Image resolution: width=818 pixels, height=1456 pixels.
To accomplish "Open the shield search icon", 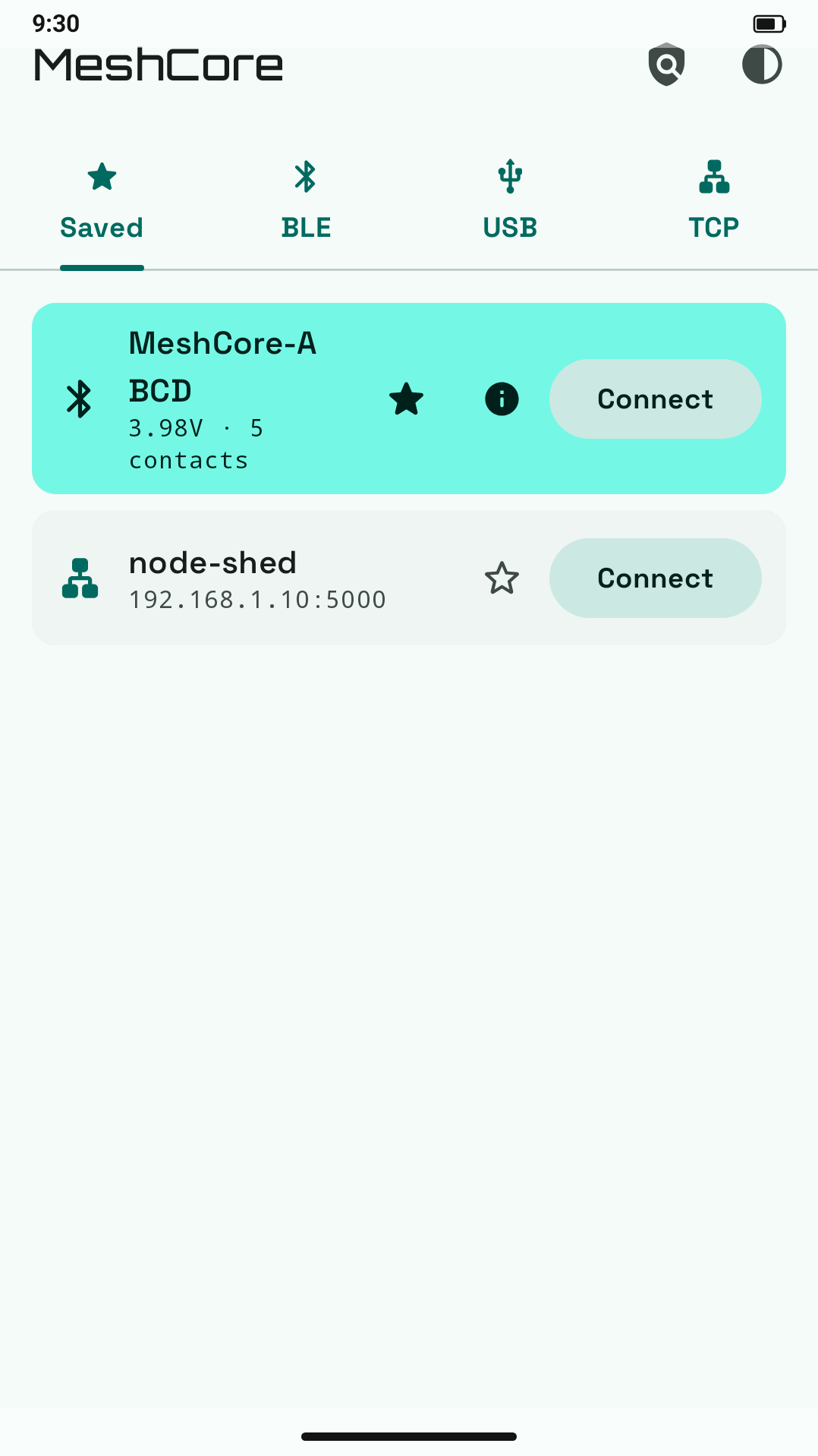I will click(666, 65).
